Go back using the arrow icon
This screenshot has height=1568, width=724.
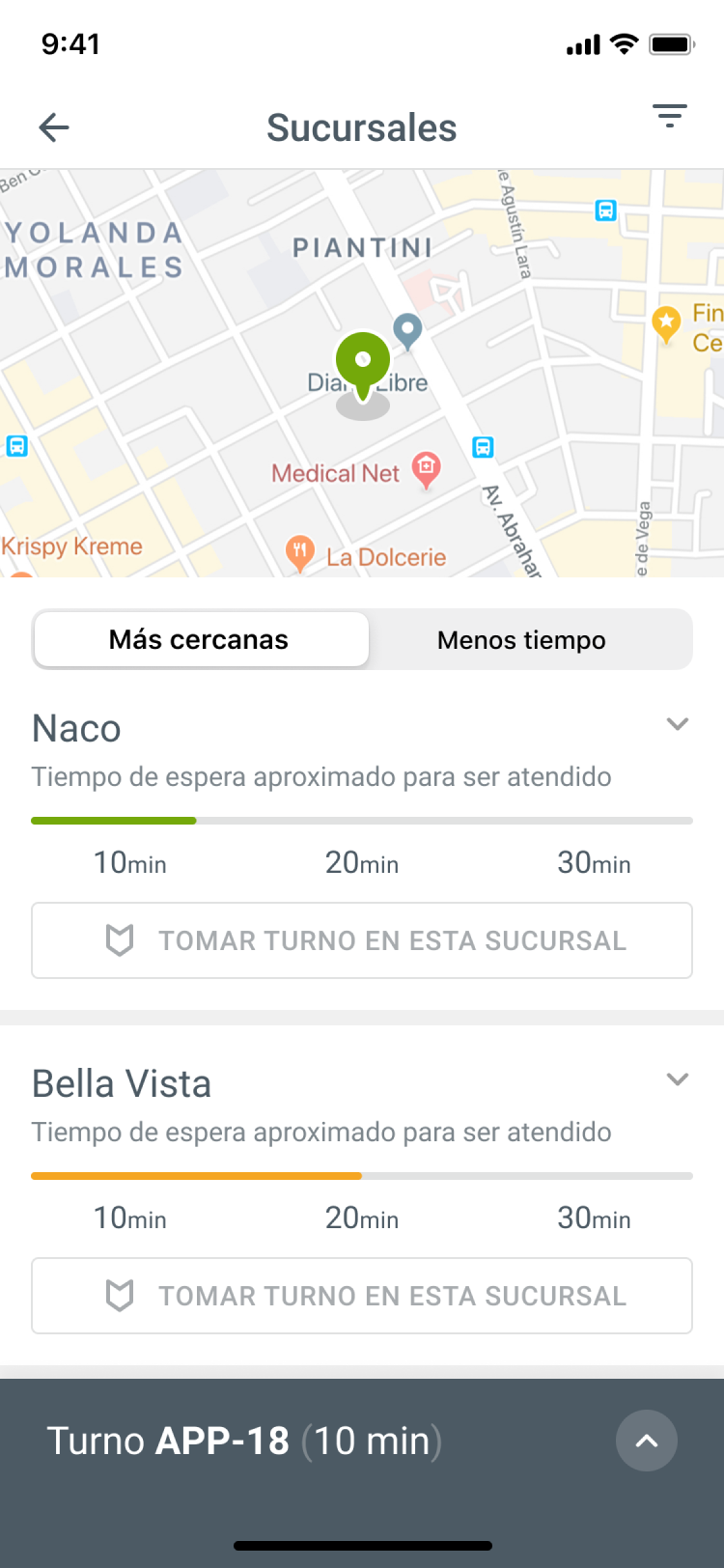pyautogui.click(x=54, y=127)
